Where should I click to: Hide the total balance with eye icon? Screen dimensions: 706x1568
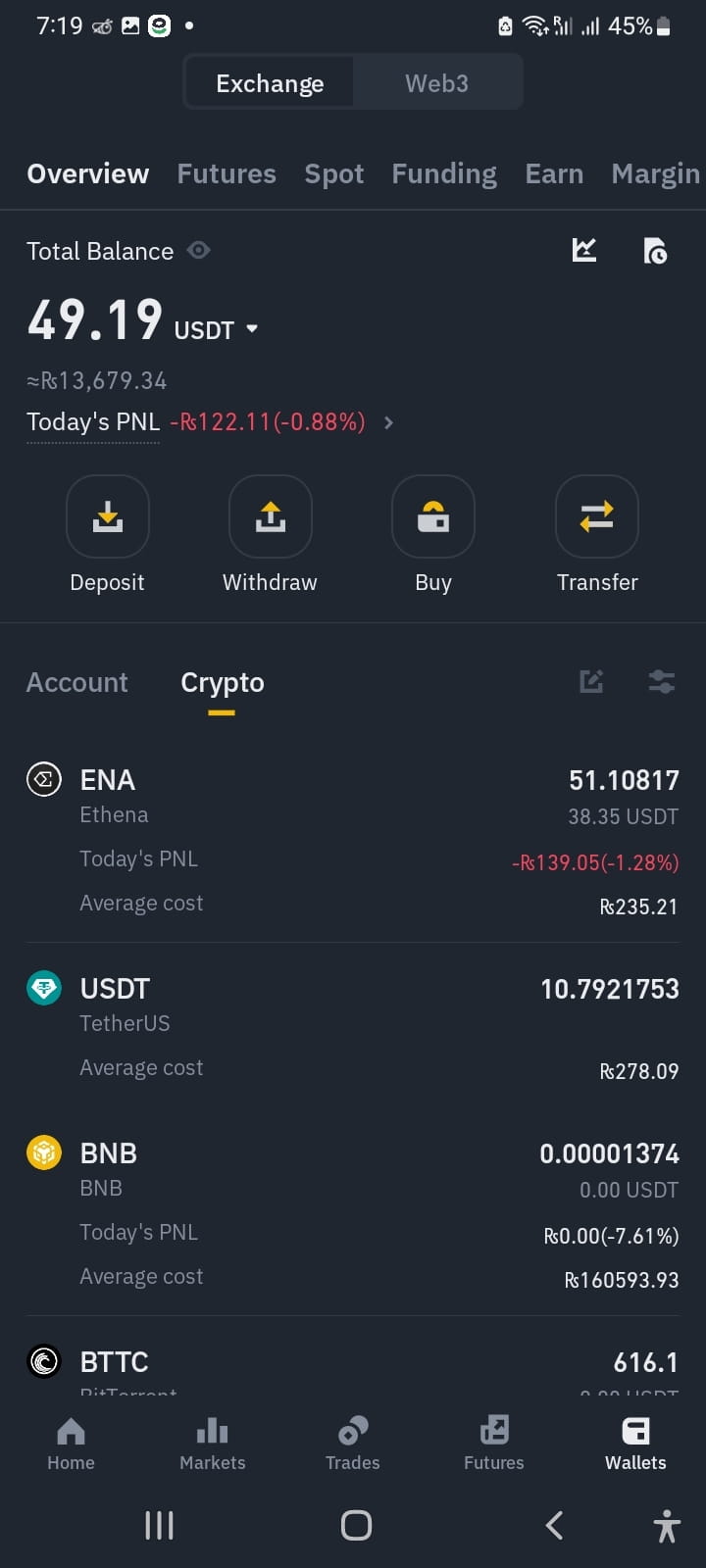point(199,251)
